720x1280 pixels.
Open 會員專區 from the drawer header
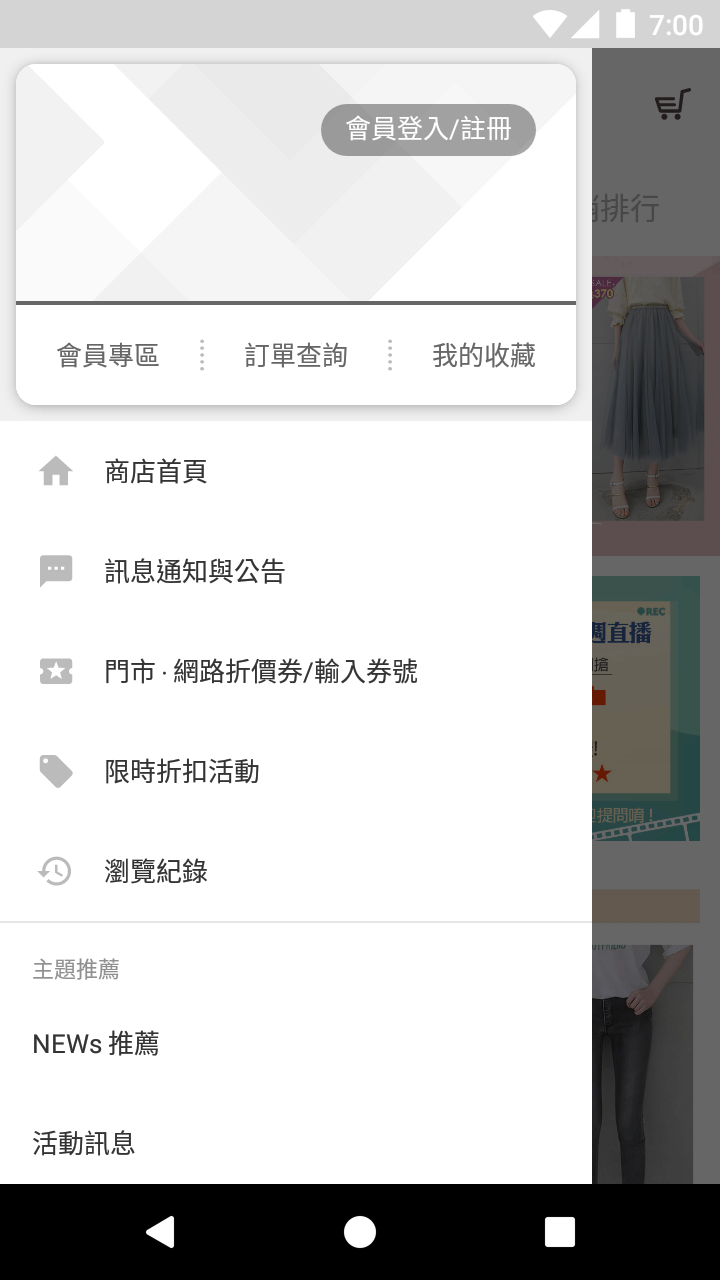pos(110,355)
